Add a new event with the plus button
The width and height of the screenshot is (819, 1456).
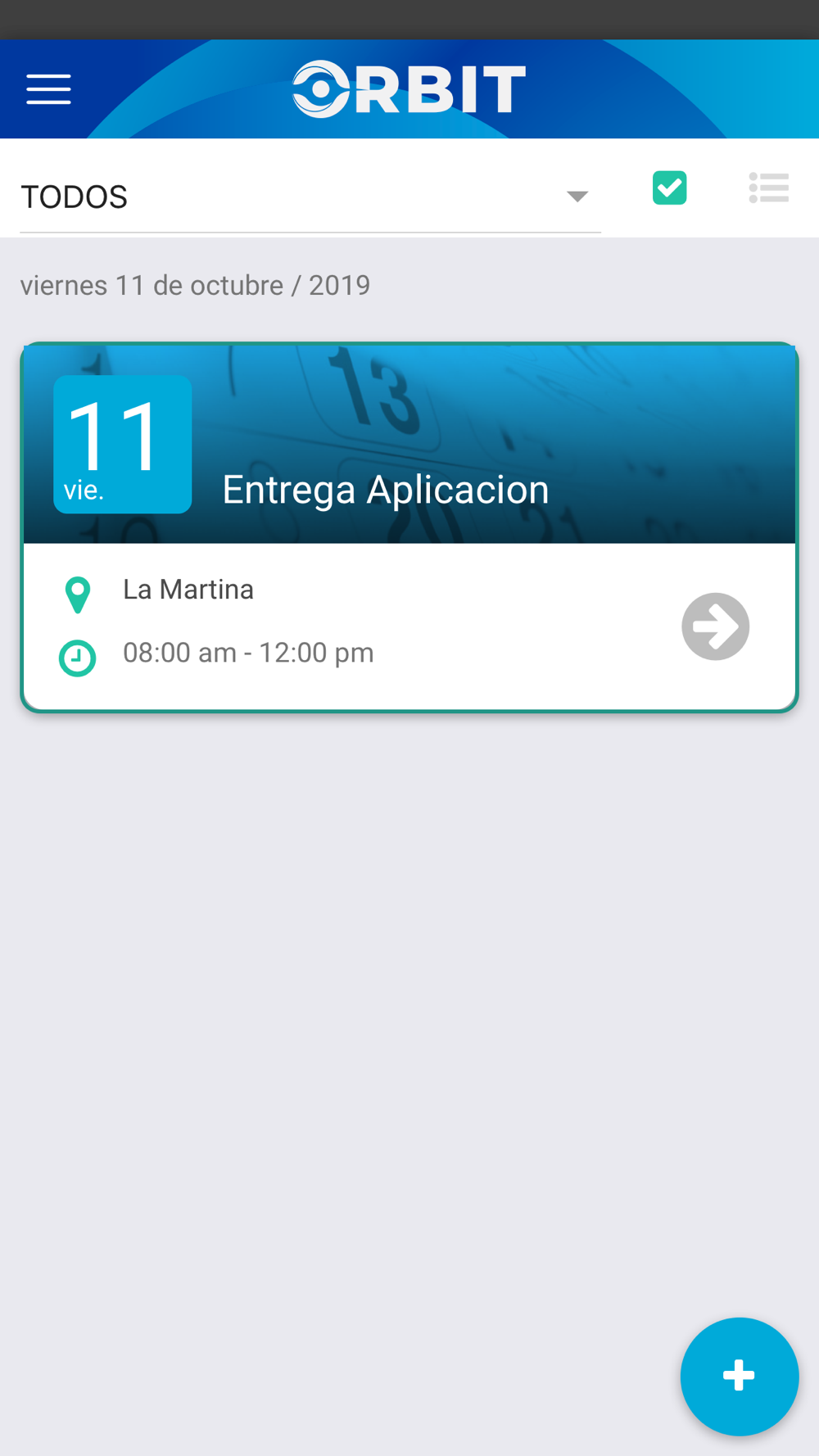(x=739, y=1376)
